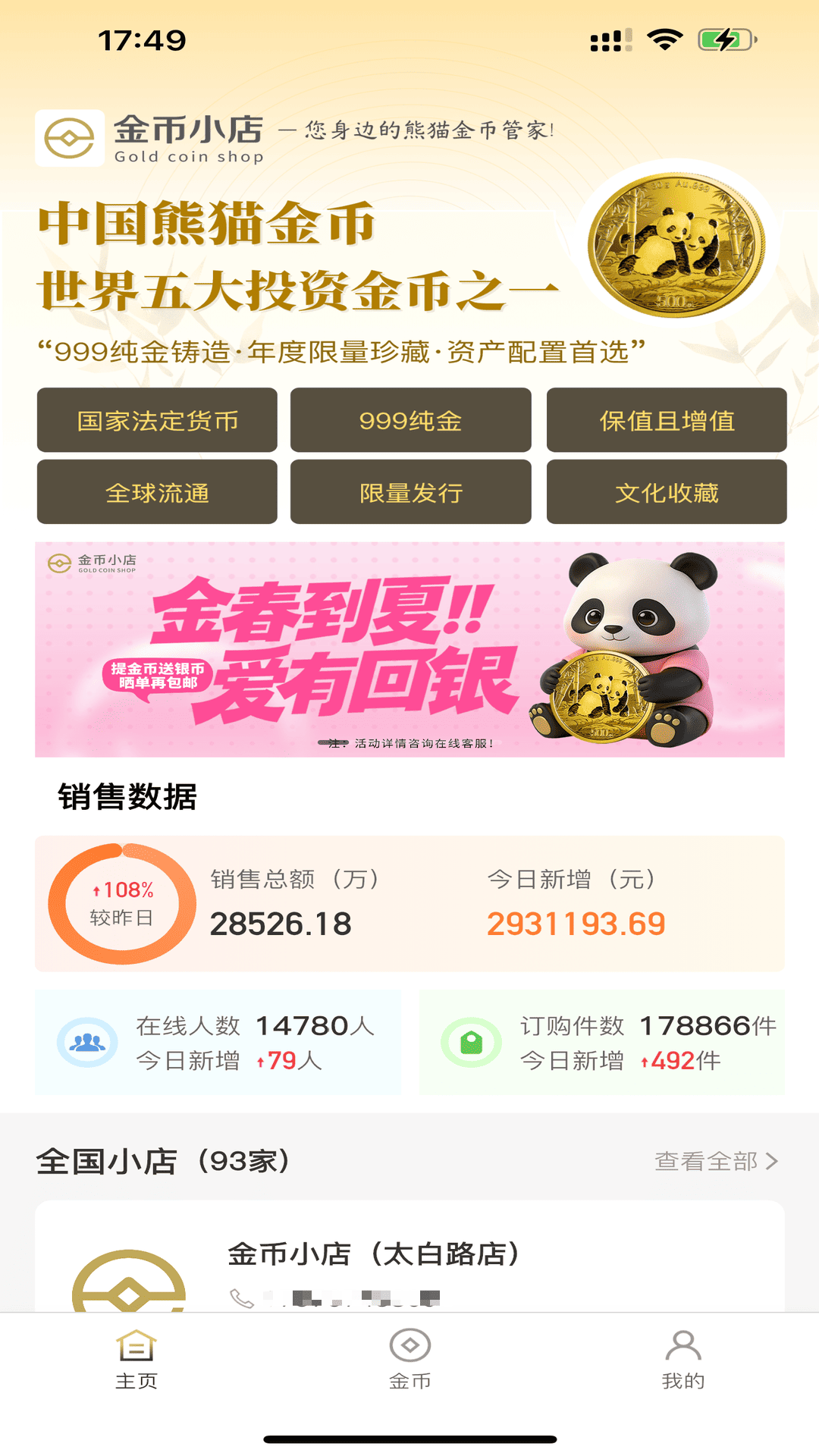Select the 999纯金 tag

[x=410, y=422]
